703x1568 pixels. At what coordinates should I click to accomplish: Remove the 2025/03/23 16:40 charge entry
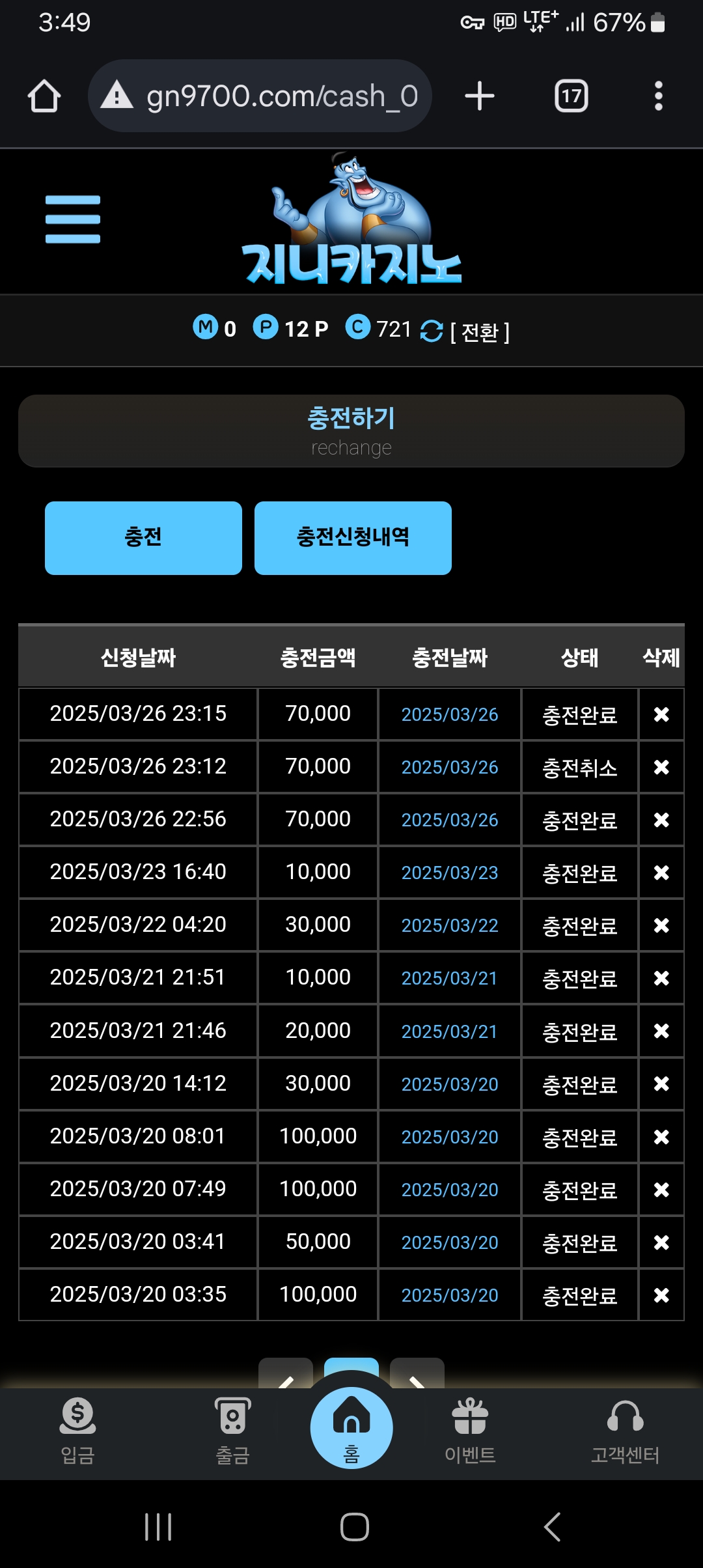pyautogui.click(x=661, y=873)
